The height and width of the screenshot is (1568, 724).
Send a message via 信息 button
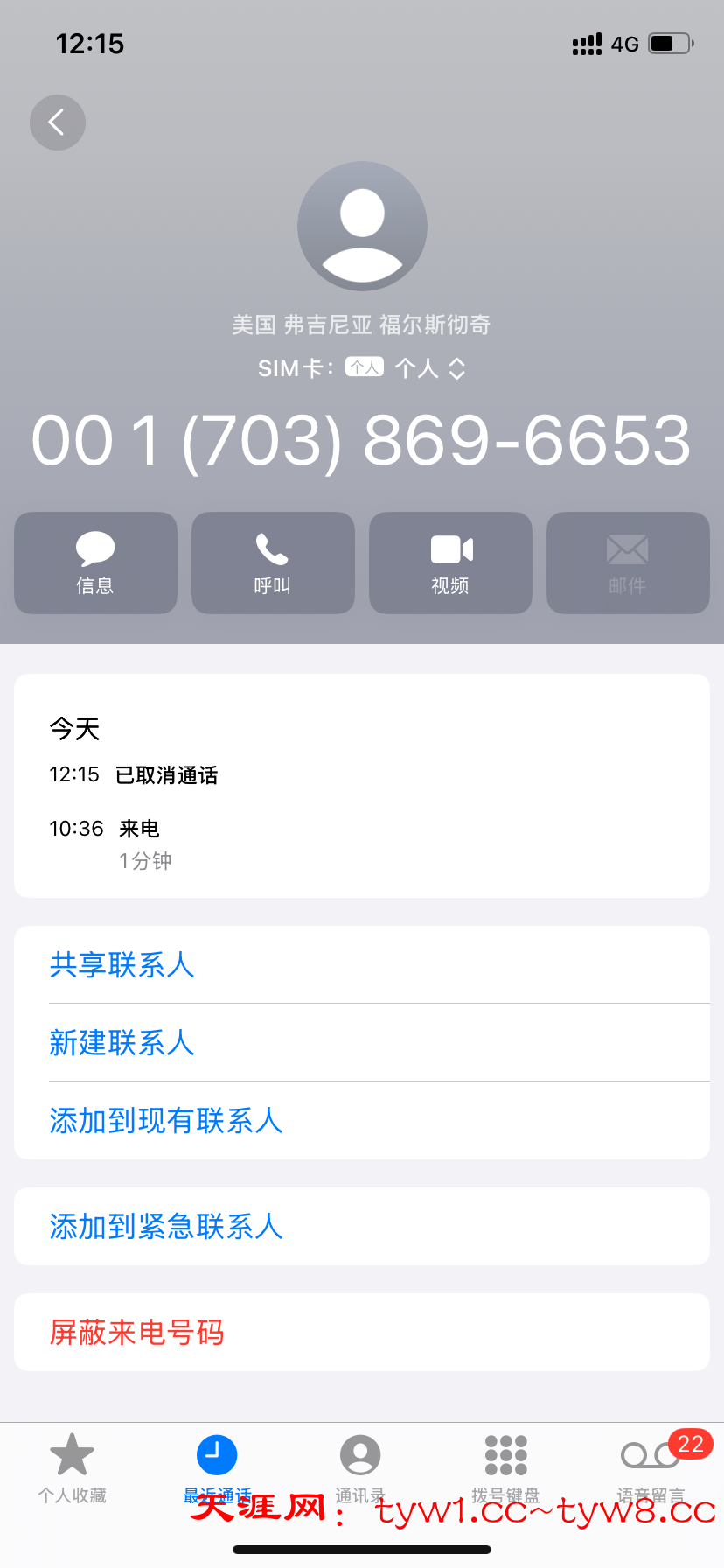coord(95,563)
